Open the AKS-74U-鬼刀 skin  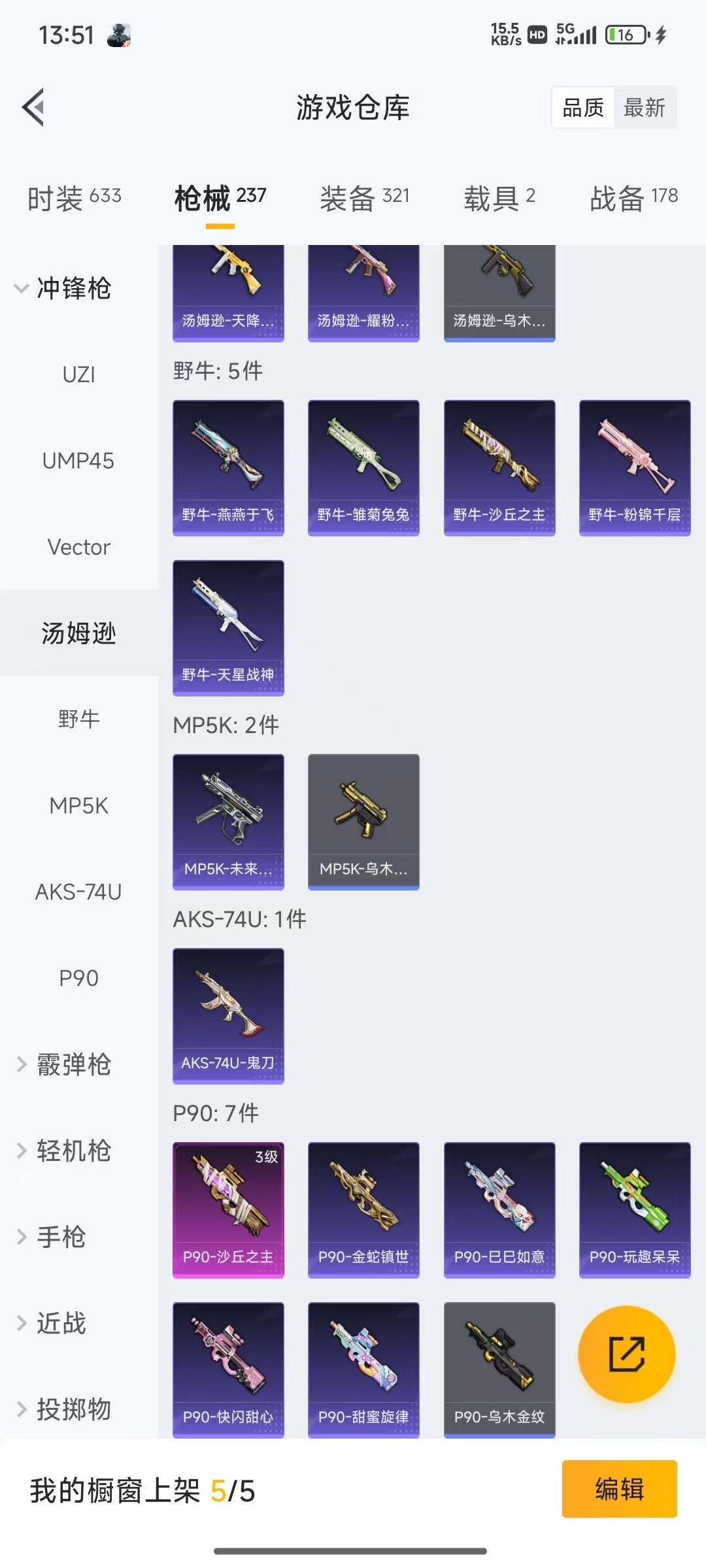[228, 1016]
